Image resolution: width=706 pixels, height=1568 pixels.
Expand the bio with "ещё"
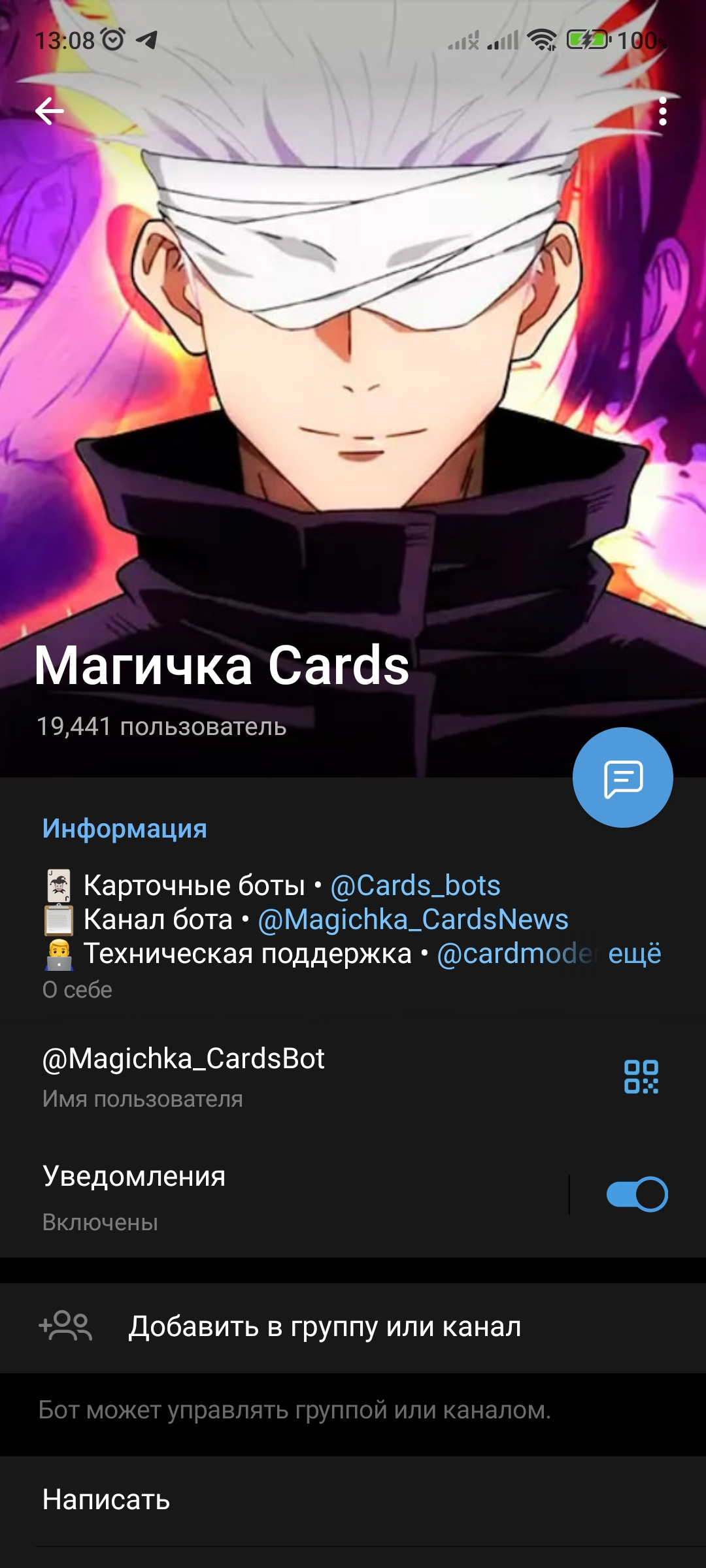[634, 954]
